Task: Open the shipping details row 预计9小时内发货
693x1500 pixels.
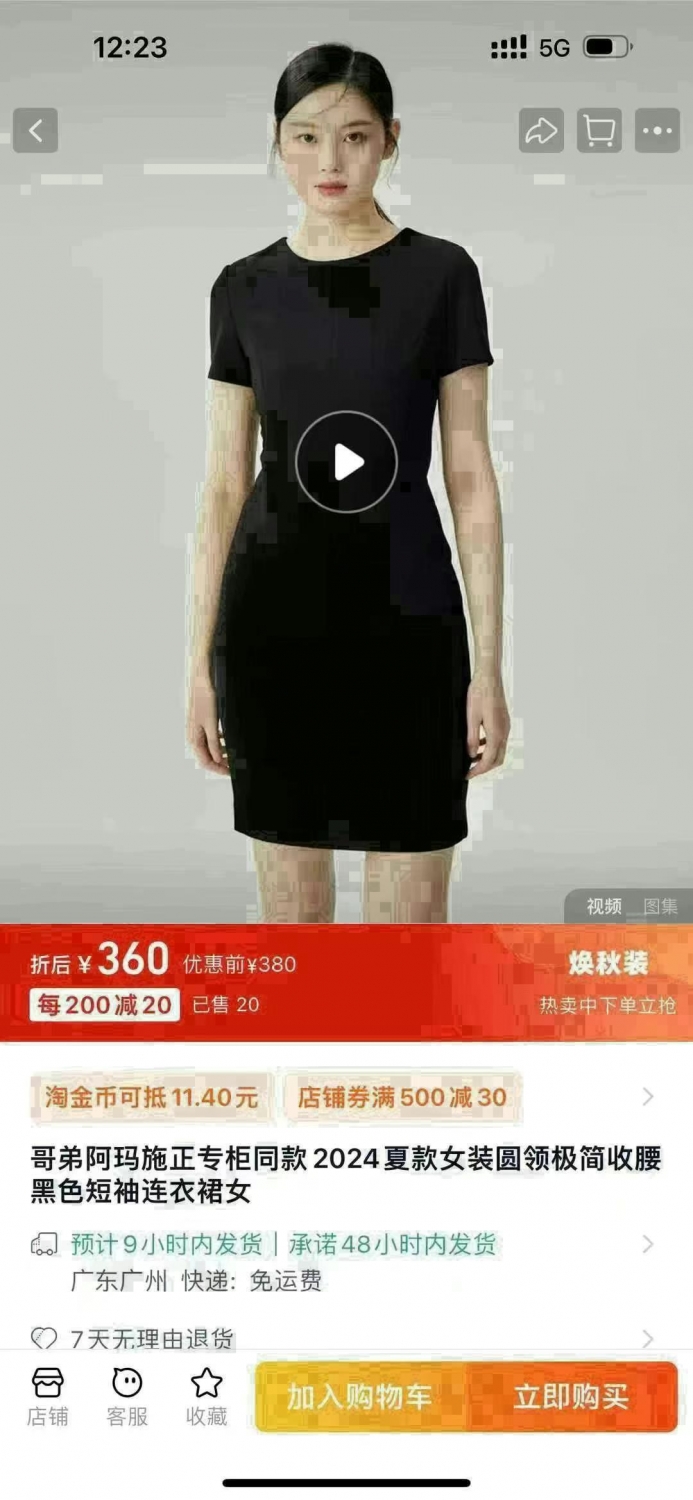Action: pos(346,1262)
